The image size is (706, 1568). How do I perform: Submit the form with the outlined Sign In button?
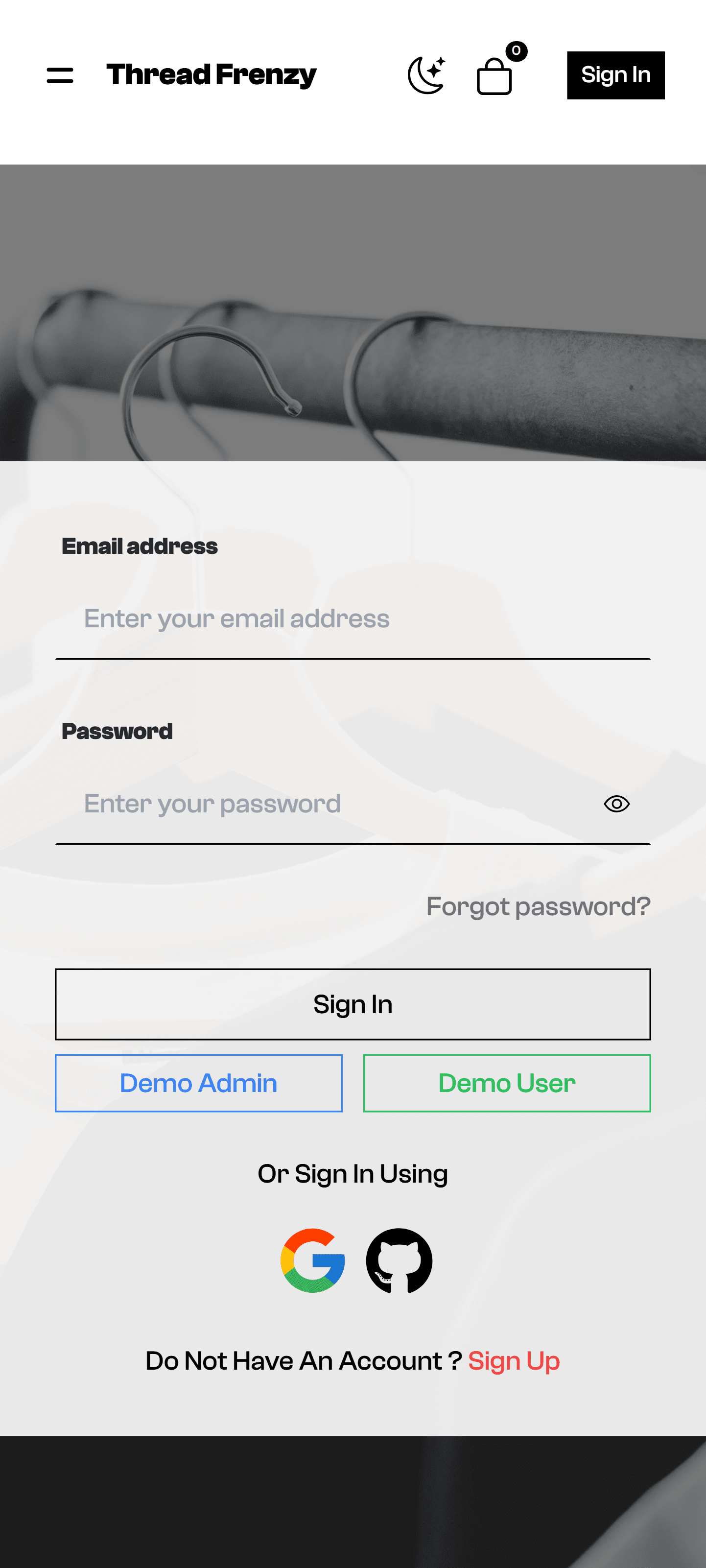click(353, 1004)
